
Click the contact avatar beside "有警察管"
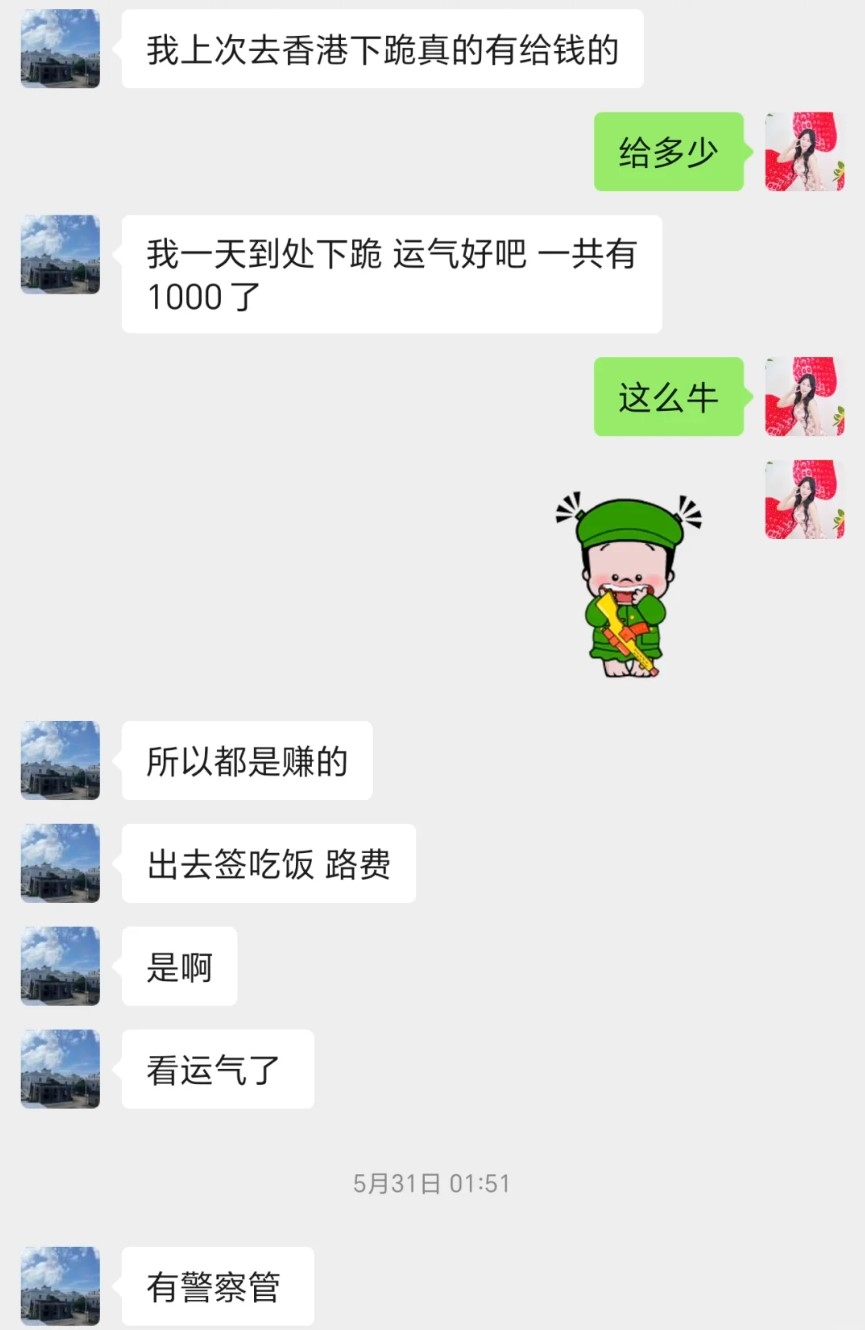(x=59, y=1287)
